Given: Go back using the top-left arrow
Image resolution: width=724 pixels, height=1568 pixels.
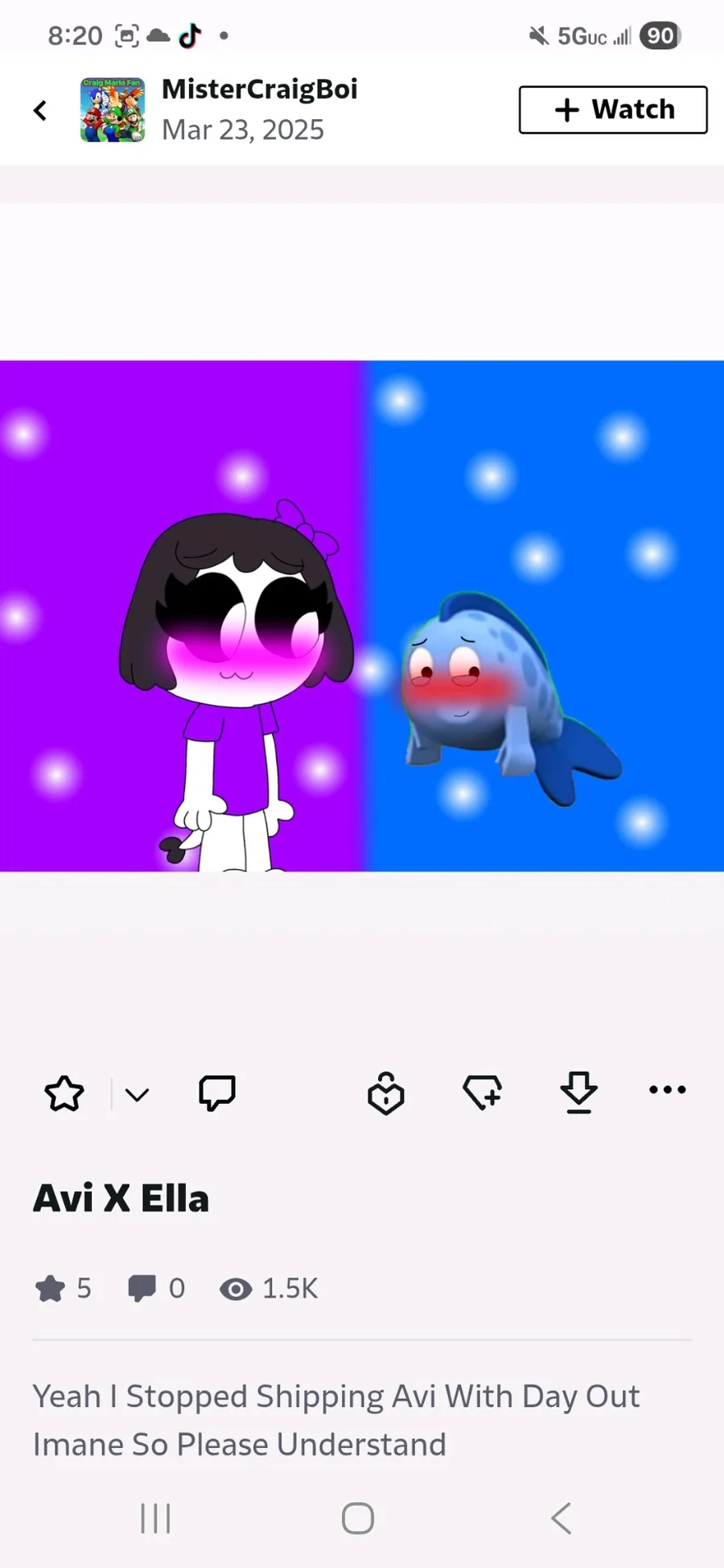Looking at the screenshot, I should [x=40, y=110].
